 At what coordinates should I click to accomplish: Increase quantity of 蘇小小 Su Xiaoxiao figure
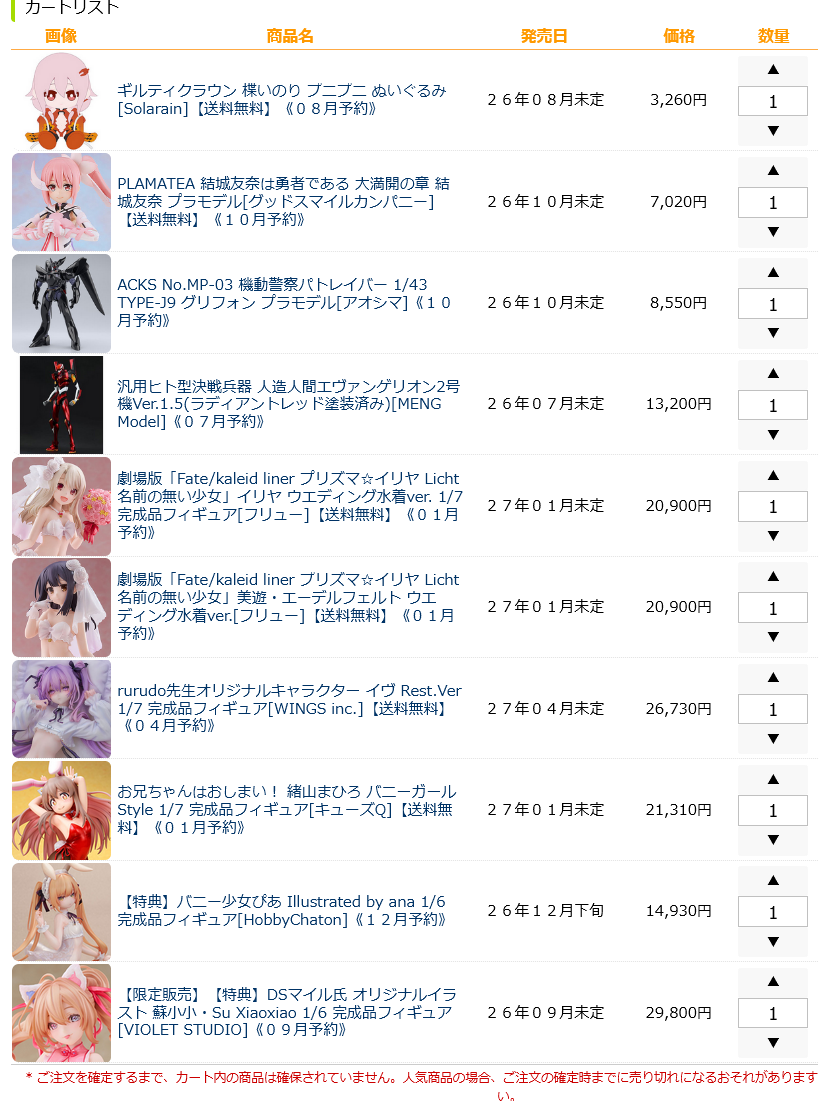(772, 983)
